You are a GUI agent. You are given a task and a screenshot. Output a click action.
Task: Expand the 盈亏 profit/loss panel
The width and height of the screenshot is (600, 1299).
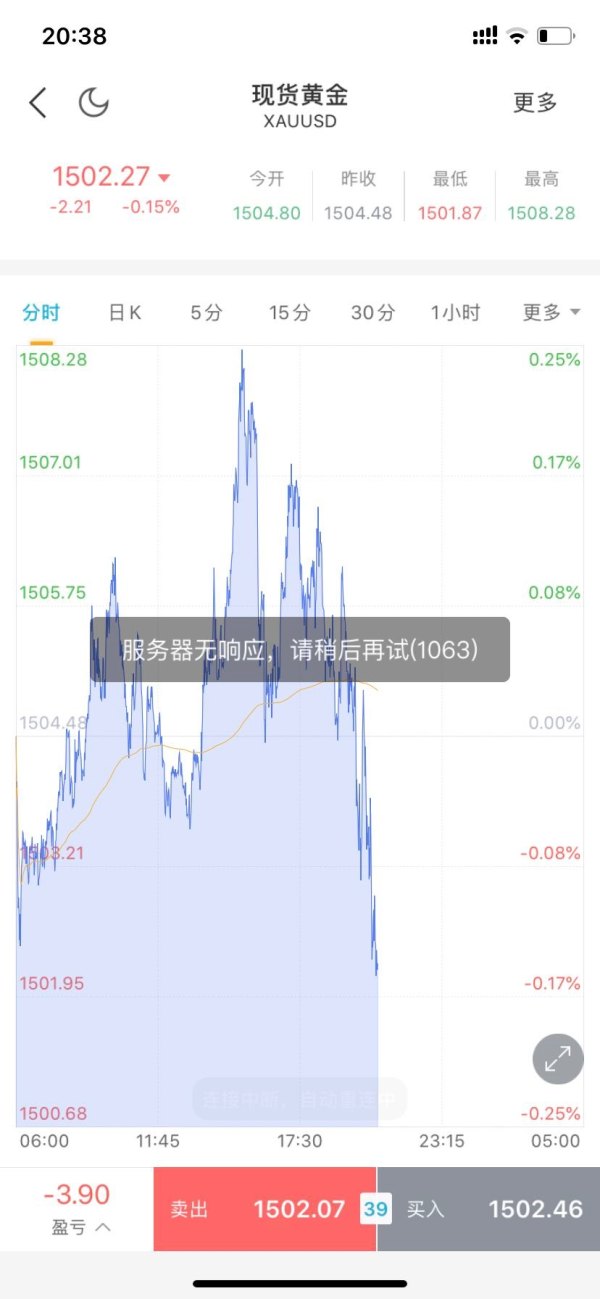tap(76, 1209)
